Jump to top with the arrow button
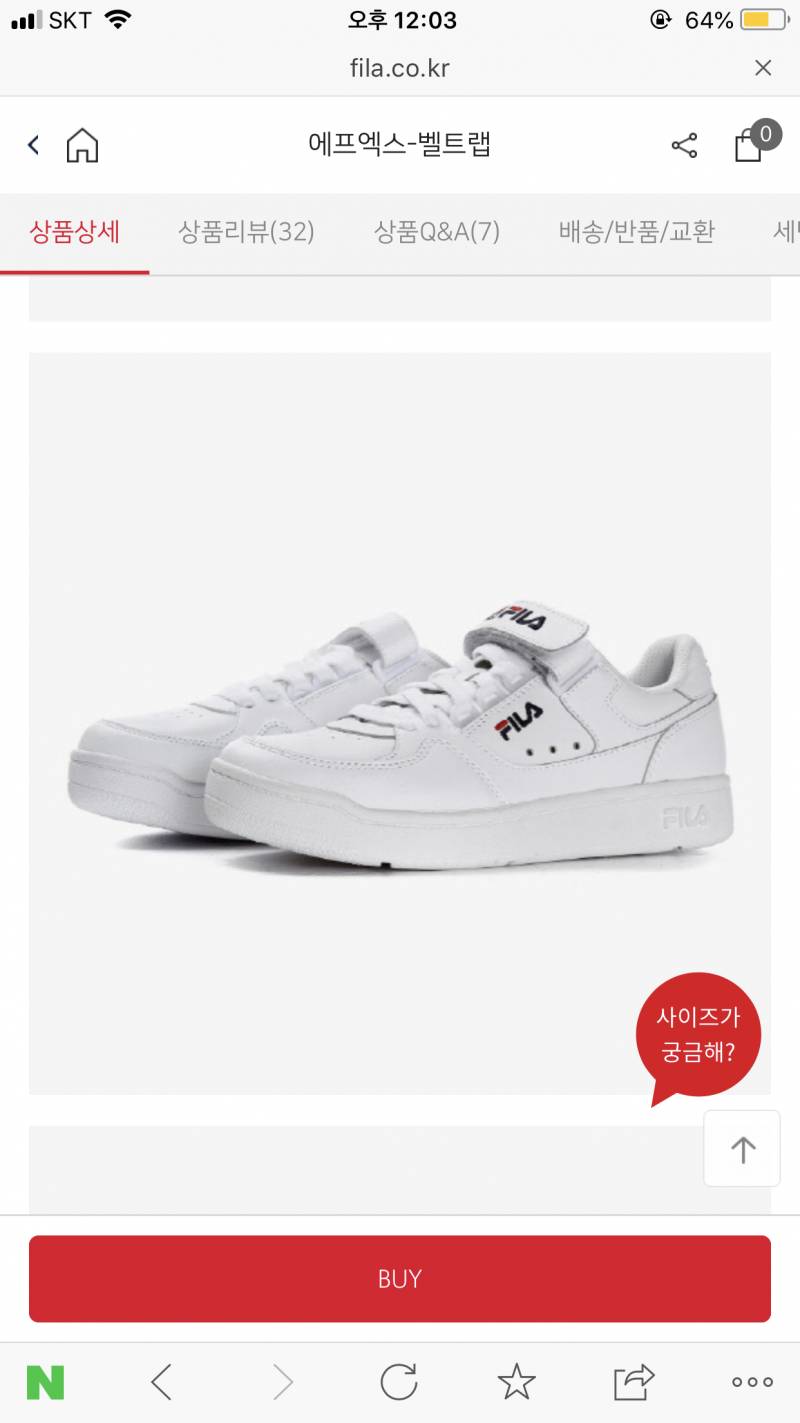Viewport: 800px width, 1423px height. 742,1148
